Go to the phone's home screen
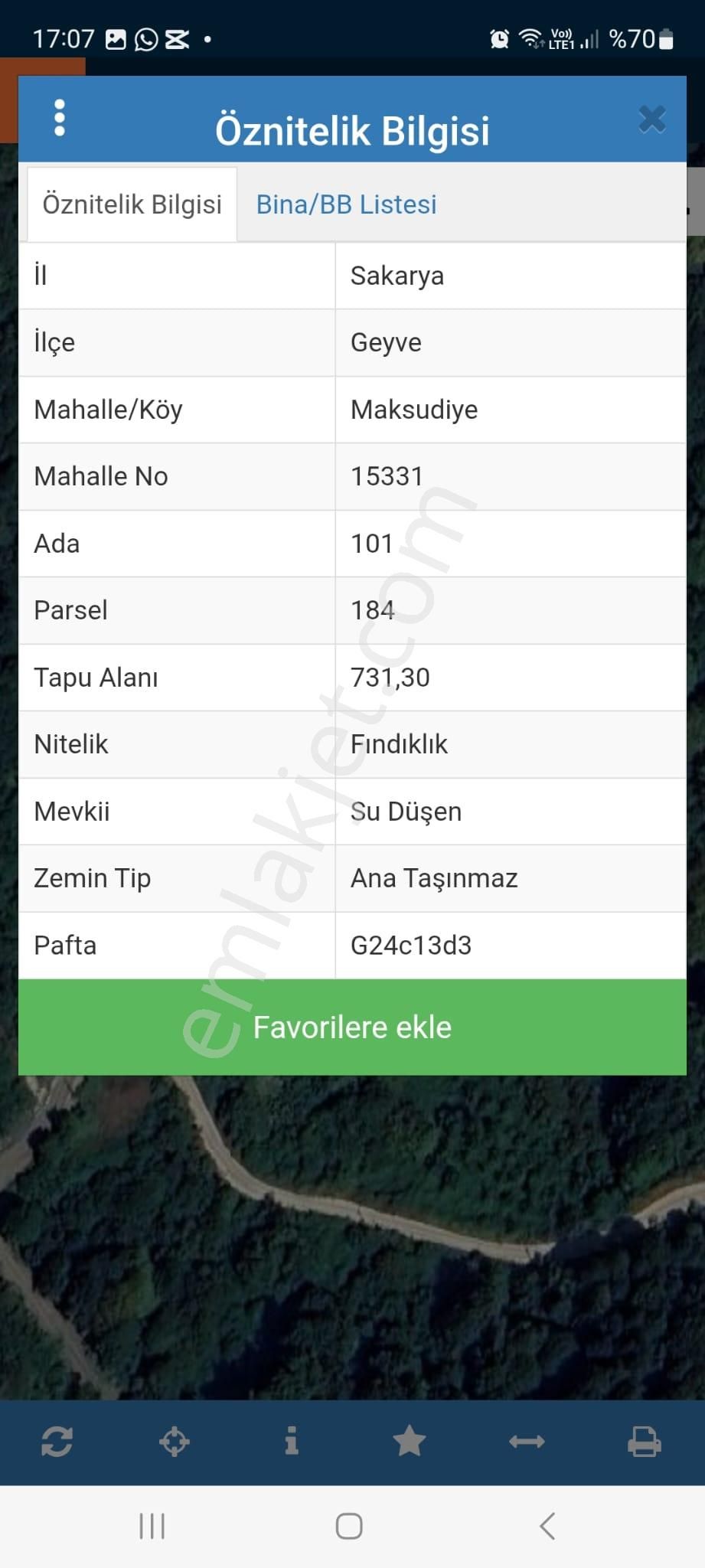 [x=349, y=1526]
